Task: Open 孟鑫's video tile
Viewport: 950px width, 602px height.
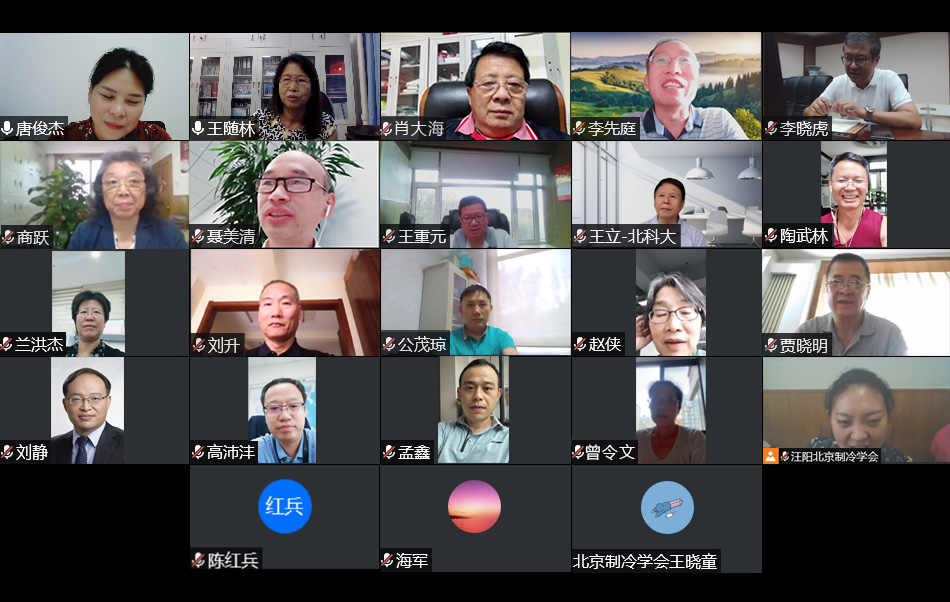Action: pos(475,410)
